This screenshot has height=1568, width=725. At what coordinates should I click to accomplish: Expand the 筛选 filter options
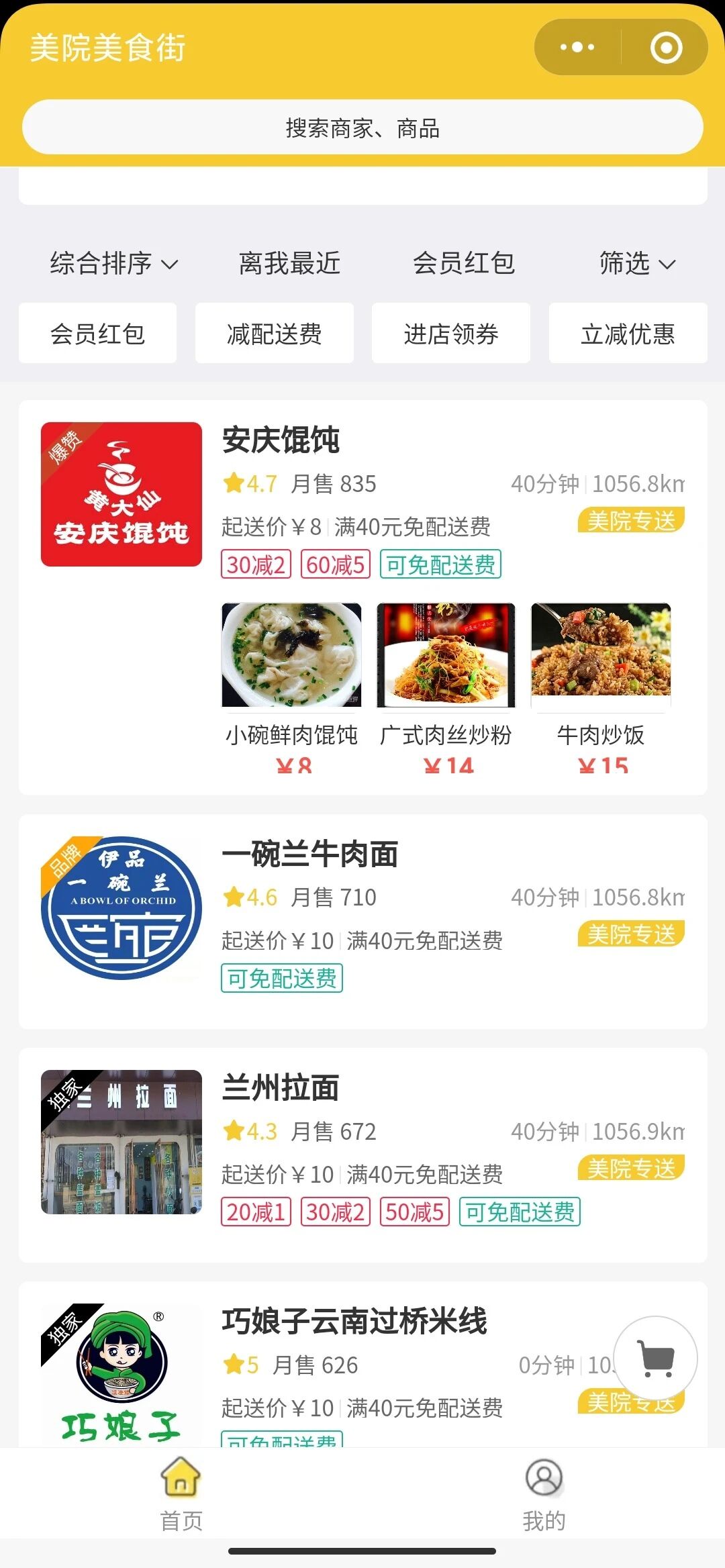[636, 263]
